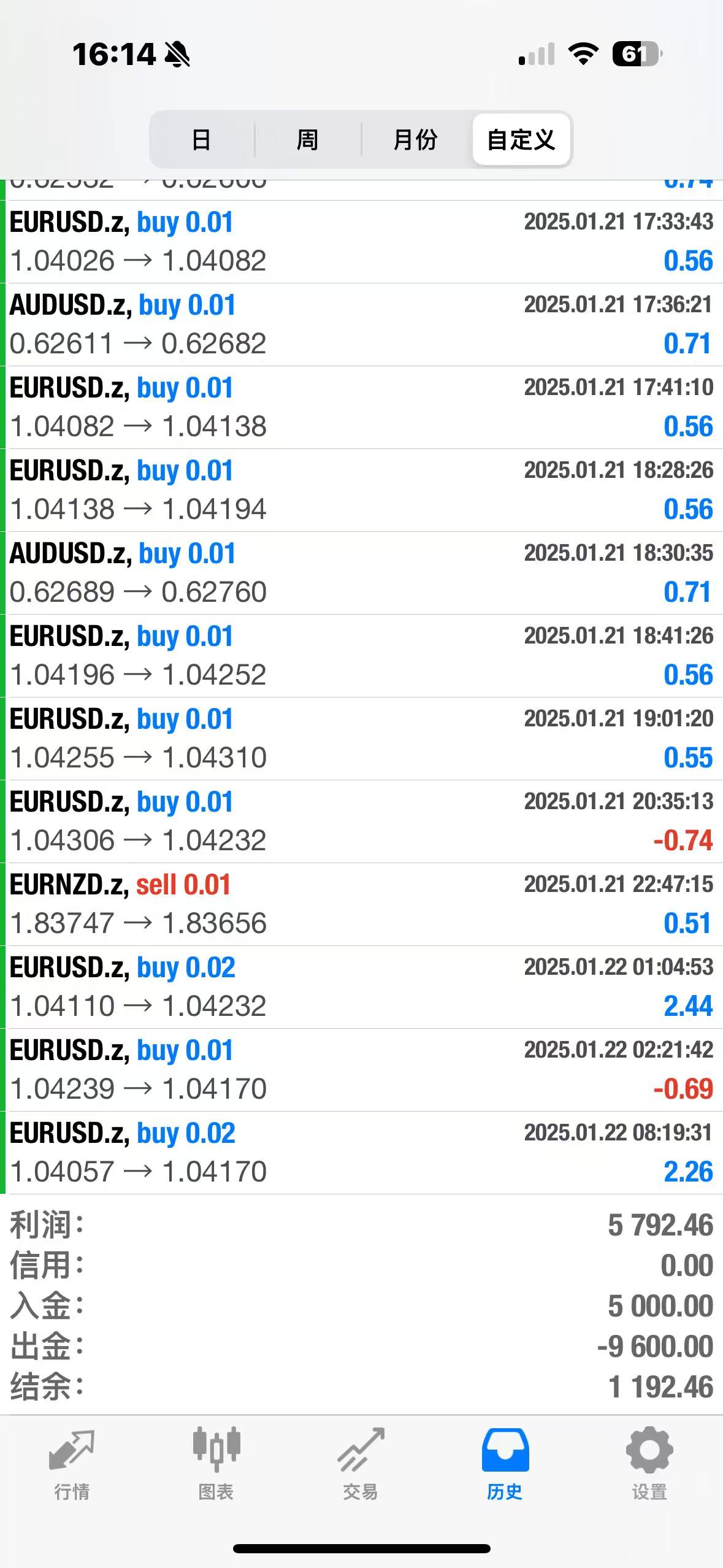Open the EURUSD.z trade closed at 08:19:31
723x1568 pixels.
[362, 1153]
